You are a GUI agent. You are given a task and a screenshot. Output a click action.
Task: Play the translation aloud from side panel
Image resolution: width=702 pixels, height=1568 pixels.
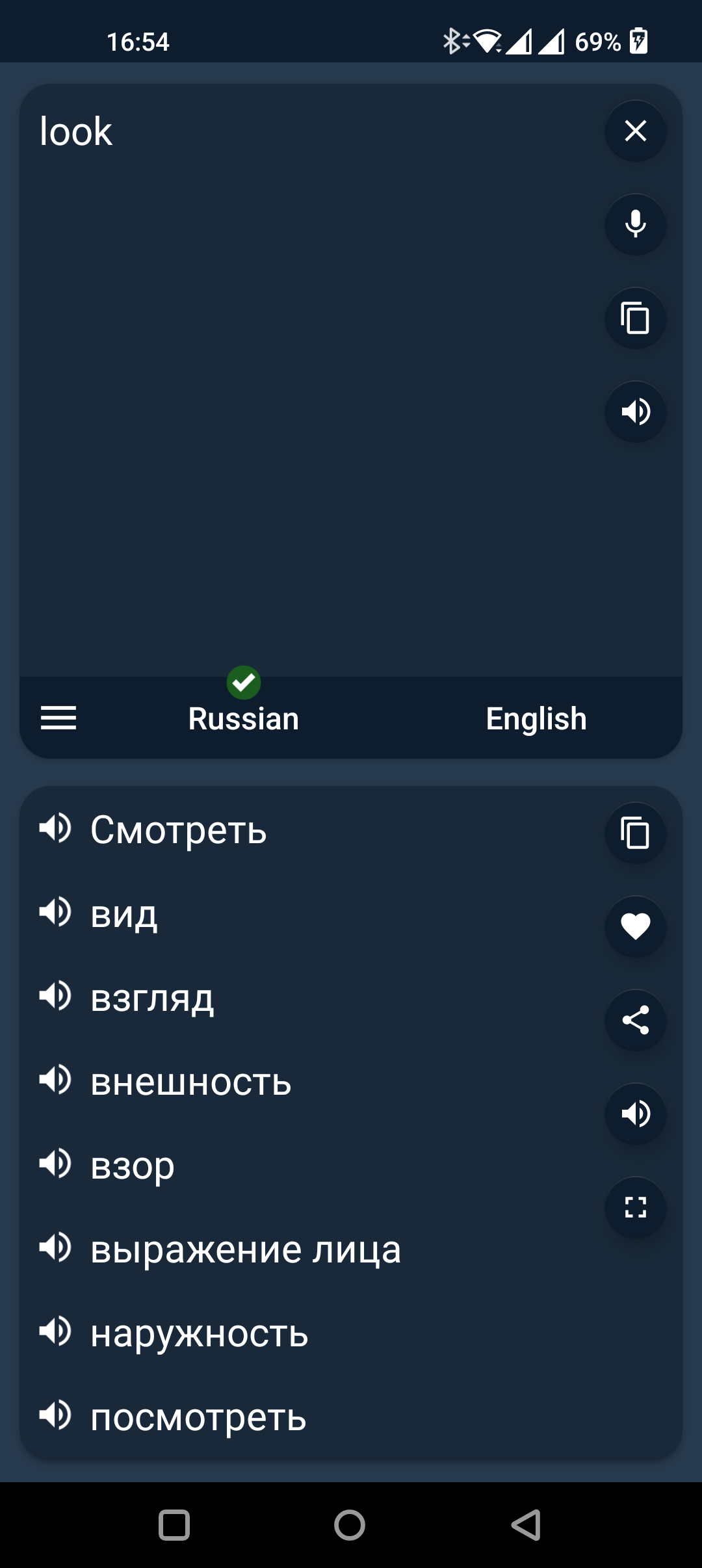point(635,1114)
